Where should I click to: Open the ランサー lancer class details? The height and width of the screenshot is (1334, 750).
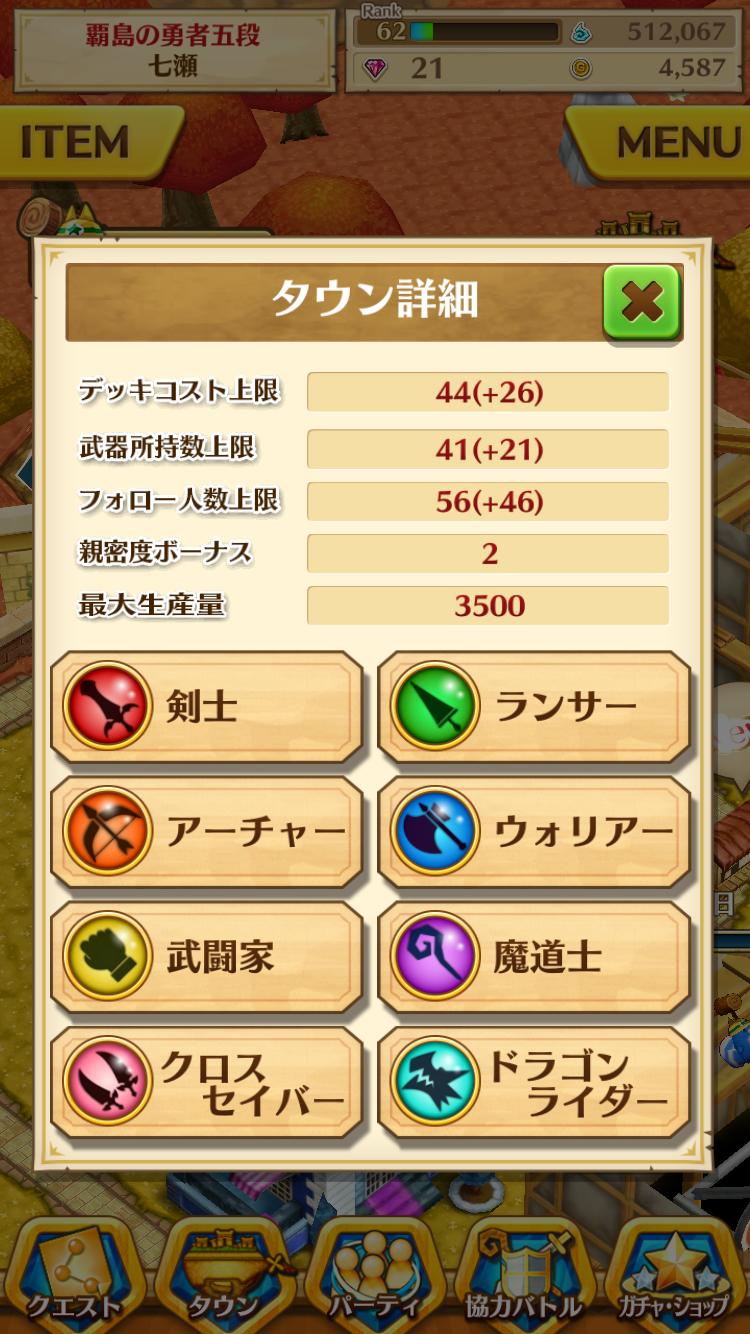pos(535,707)
